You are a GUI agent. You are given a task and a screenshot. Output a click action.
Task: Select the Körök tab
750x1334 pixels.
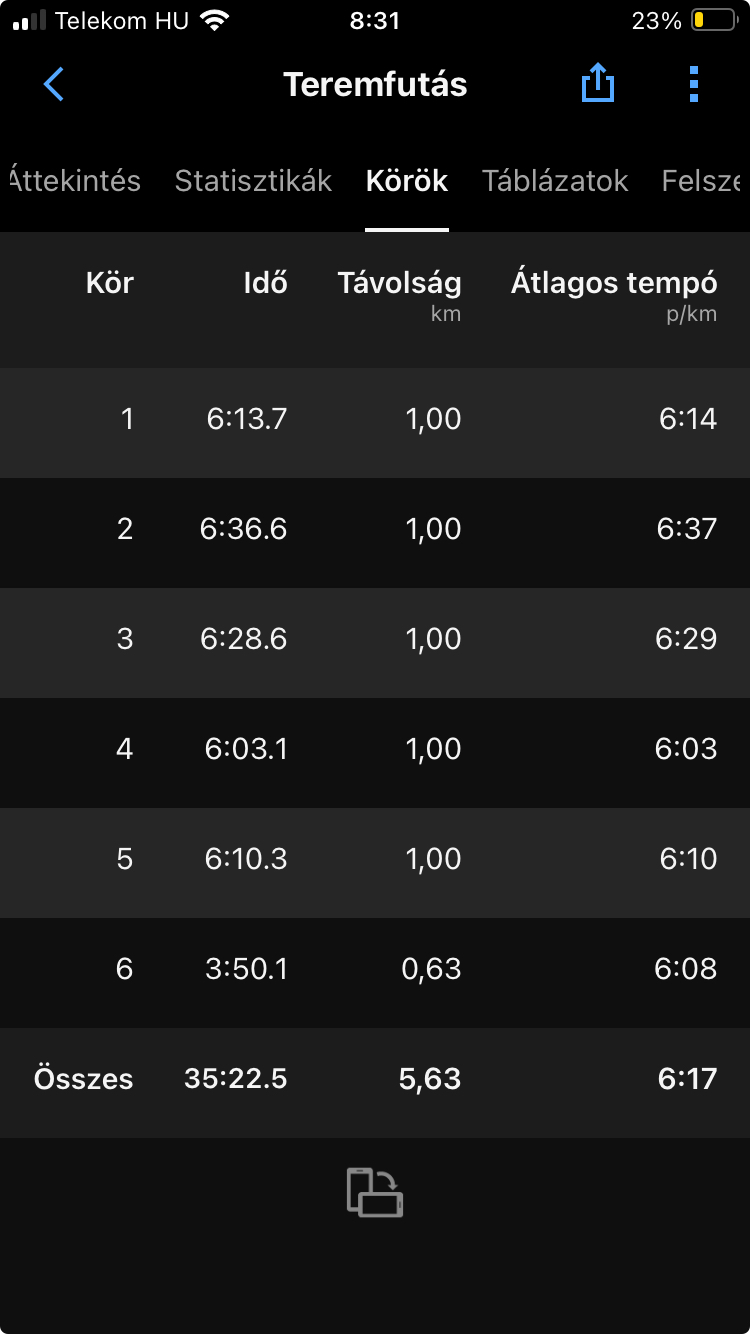[407, 181]
